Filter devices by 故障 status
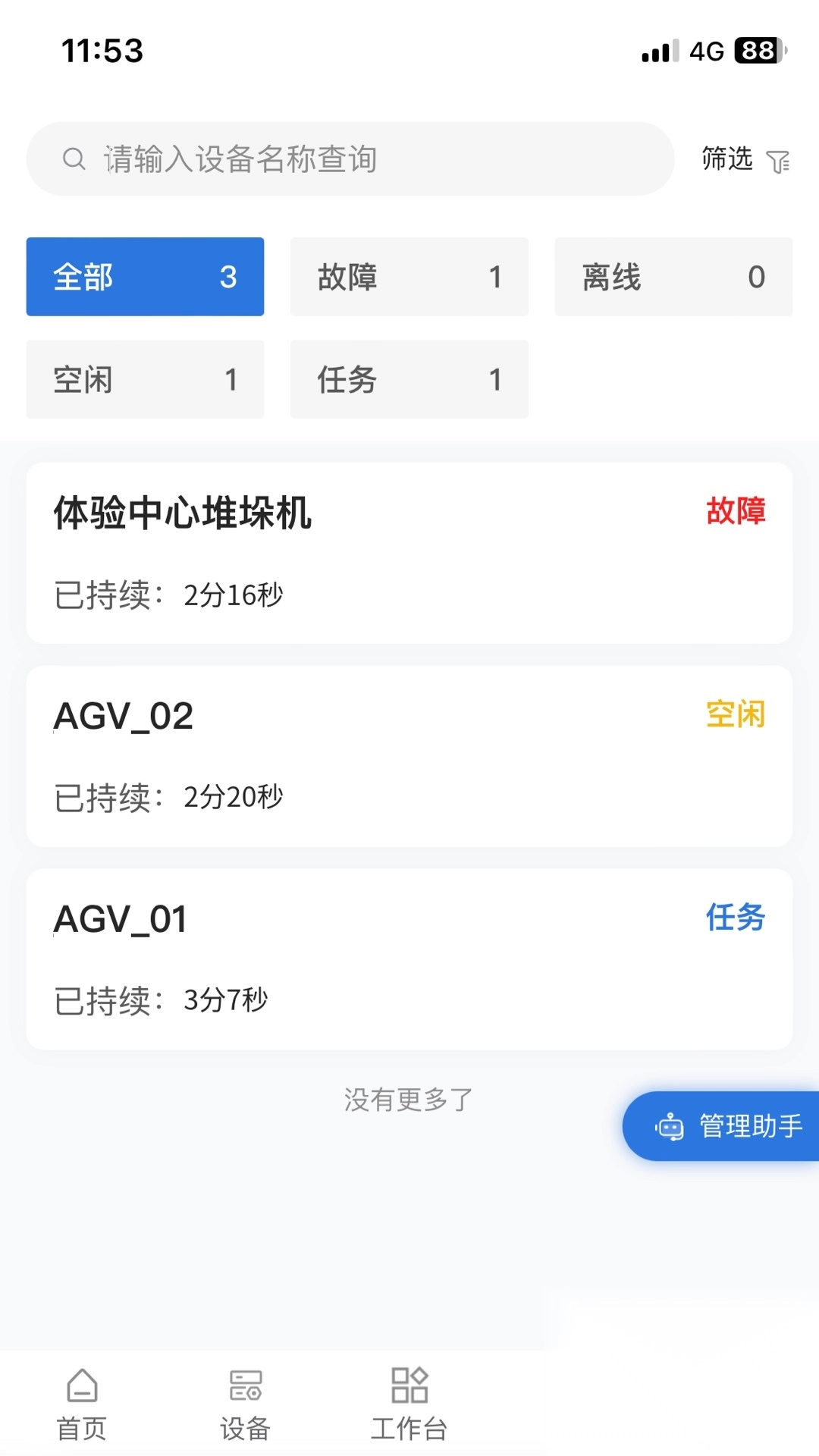819x1456 pixels. coord(409,277)
